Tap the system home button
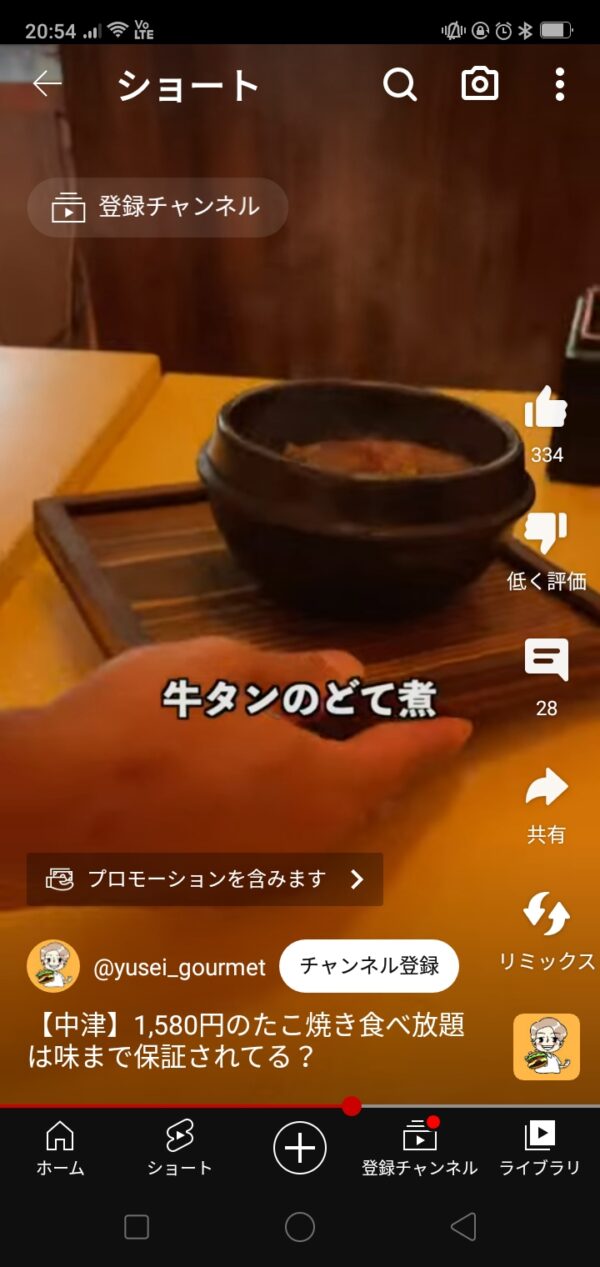This screenshot has height=1267, width=600. (x=300, y=1227)
